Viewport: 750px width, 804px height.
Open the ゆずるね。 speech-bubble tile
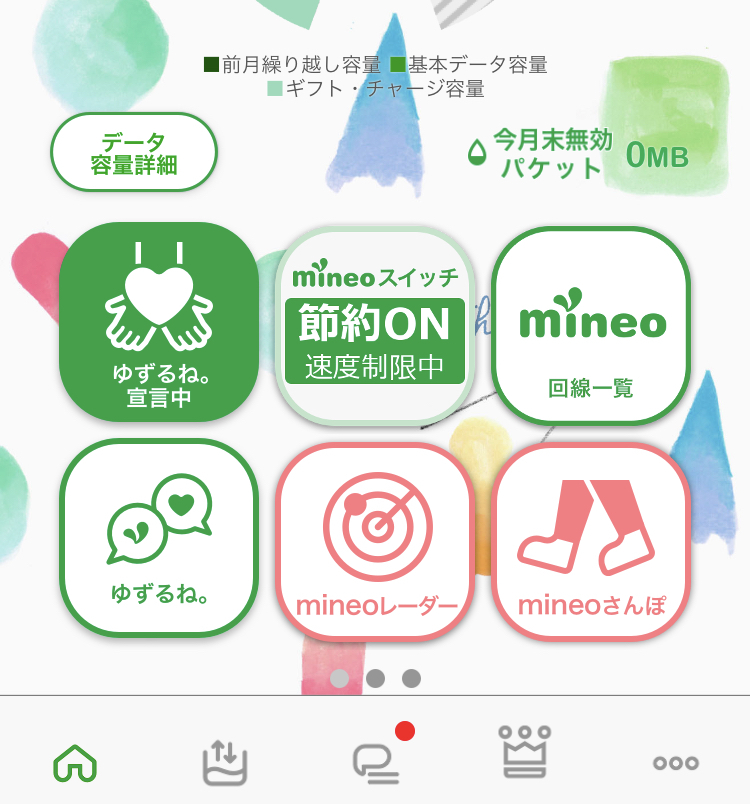point(159,538)
